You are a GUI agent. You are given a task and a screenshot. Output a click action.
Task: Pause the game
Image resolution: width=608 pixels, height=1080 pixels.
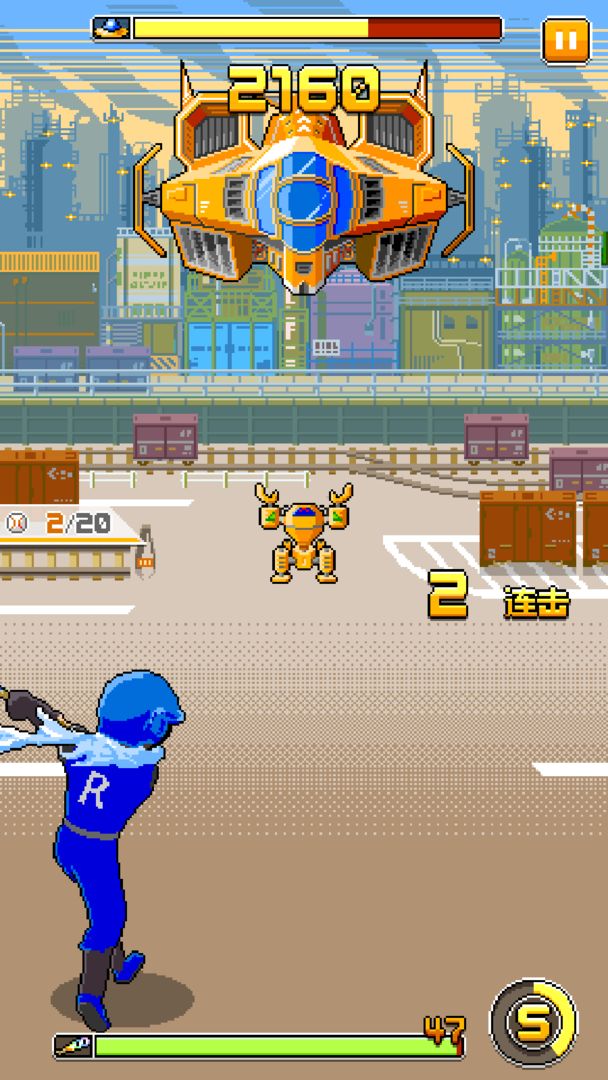point(566,41)
